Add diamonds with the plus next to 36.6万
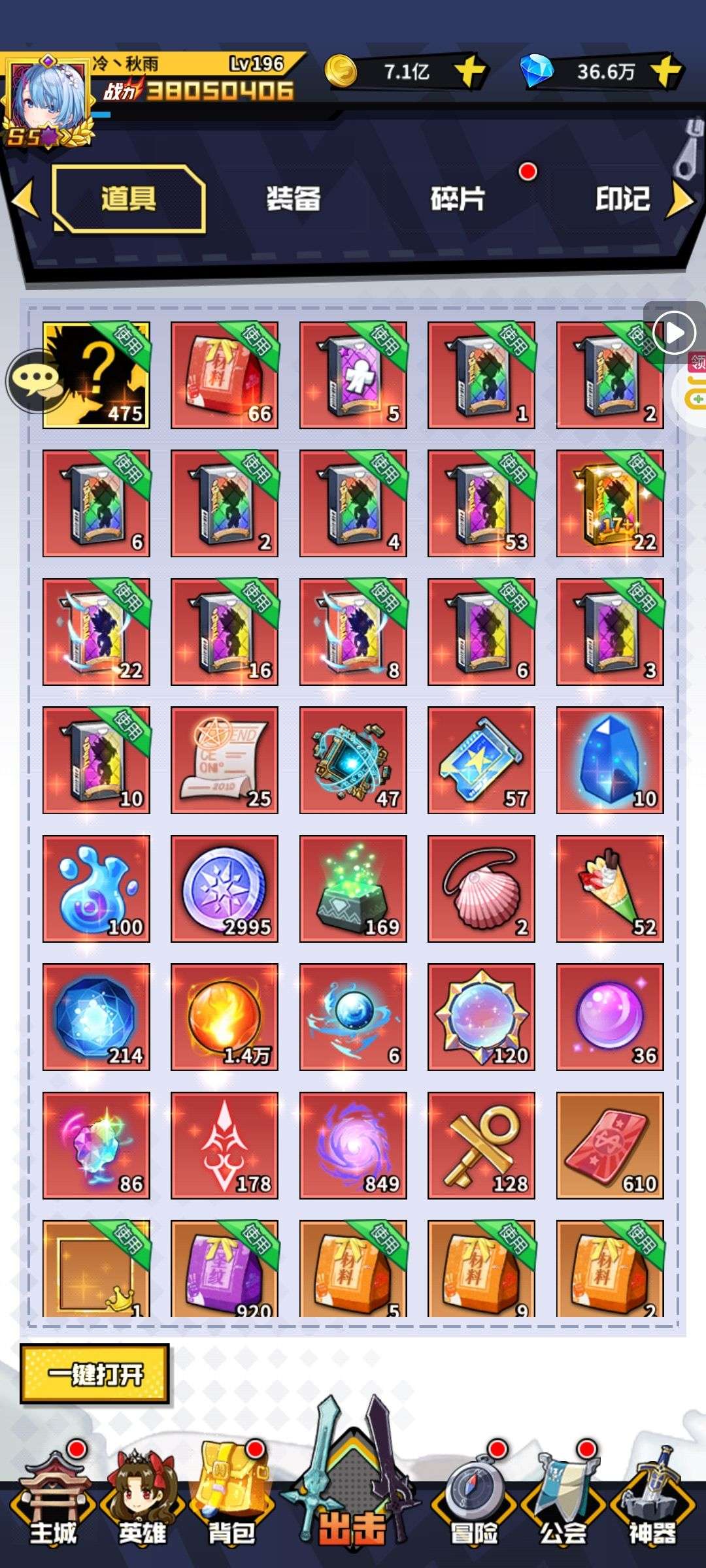Image resolution: width=706 pixels, height=1568 pixels. (667, 71)
